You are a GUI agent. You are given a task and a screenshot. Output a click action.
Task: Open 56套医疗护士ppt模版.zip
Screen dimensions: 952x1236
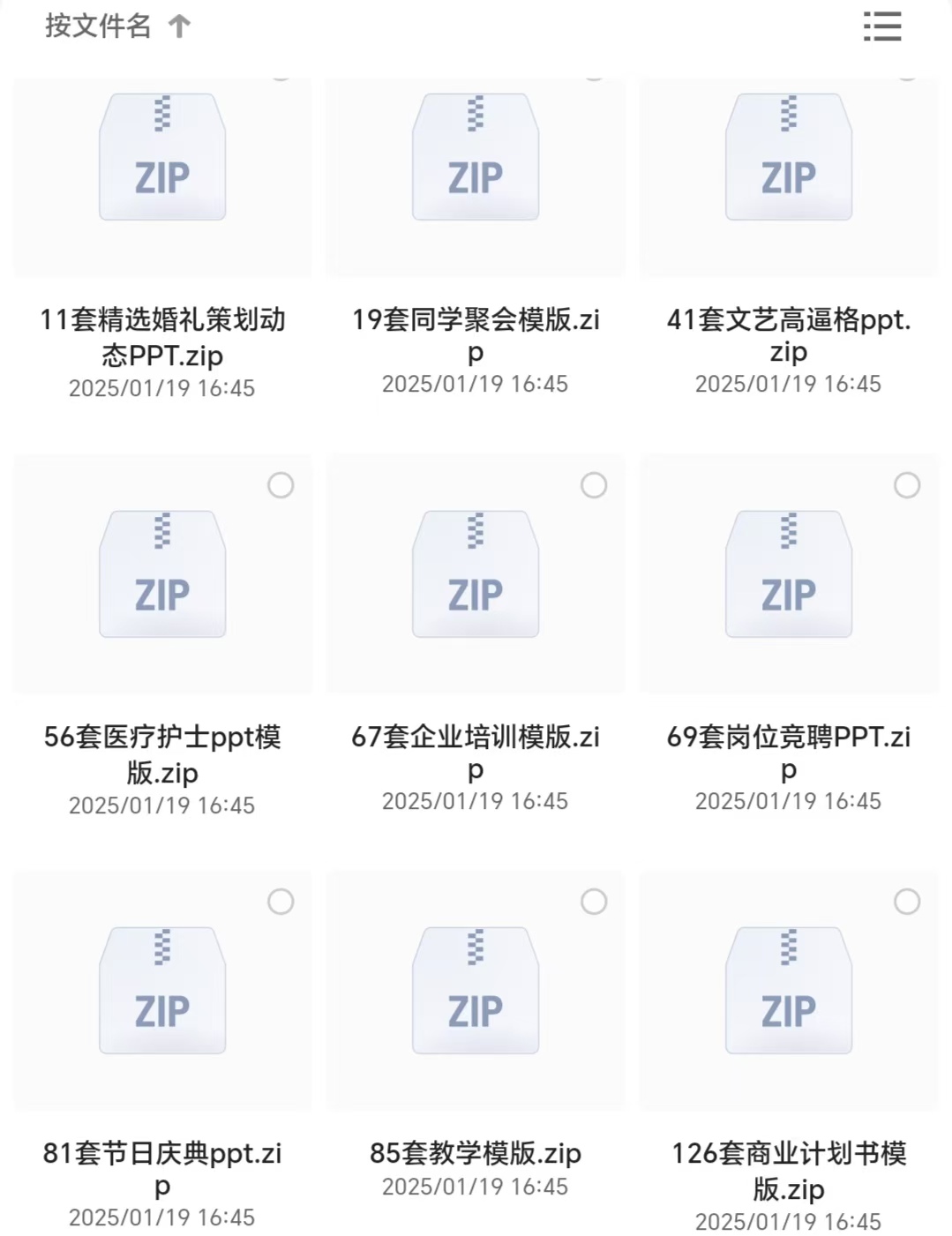pos(162,575)
